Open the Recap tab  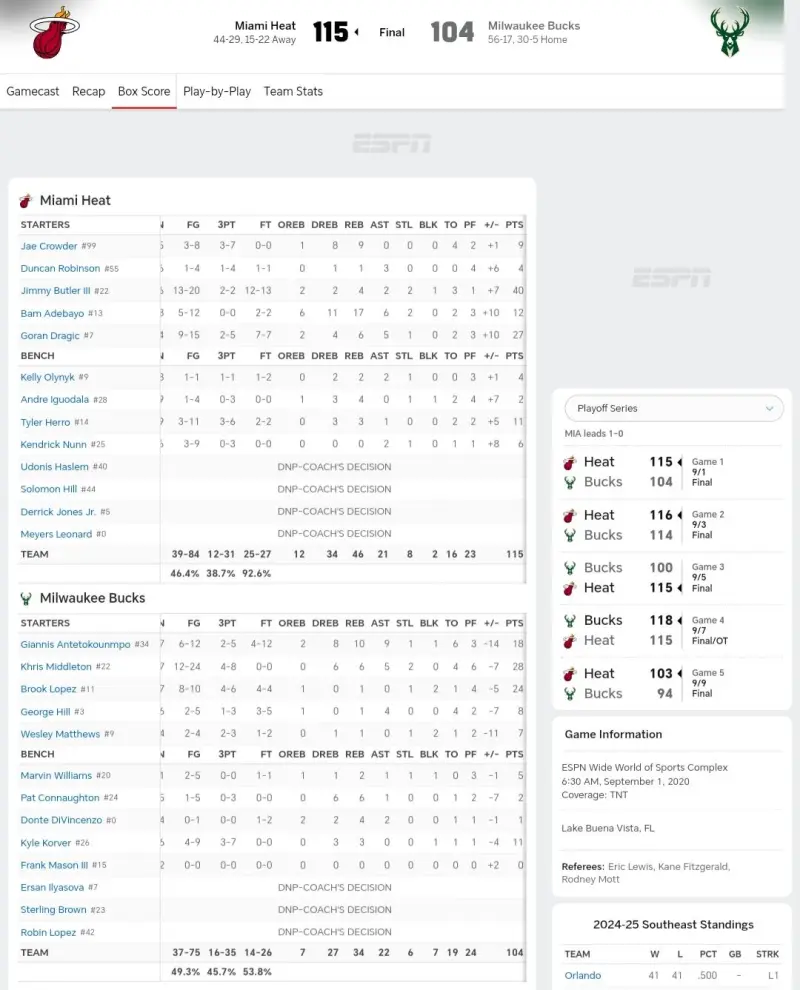[88, 91]
